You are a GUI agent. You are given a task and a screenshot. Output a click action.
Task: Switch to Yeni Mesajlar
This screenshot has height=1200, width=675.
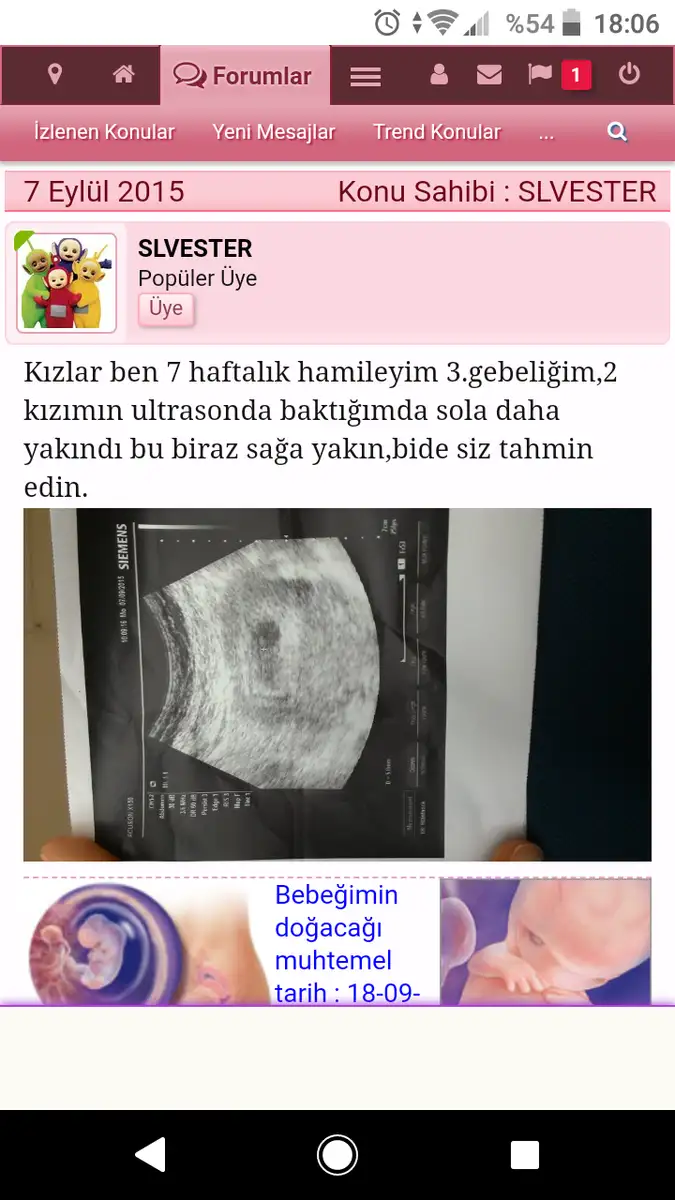tap(273, 132)
